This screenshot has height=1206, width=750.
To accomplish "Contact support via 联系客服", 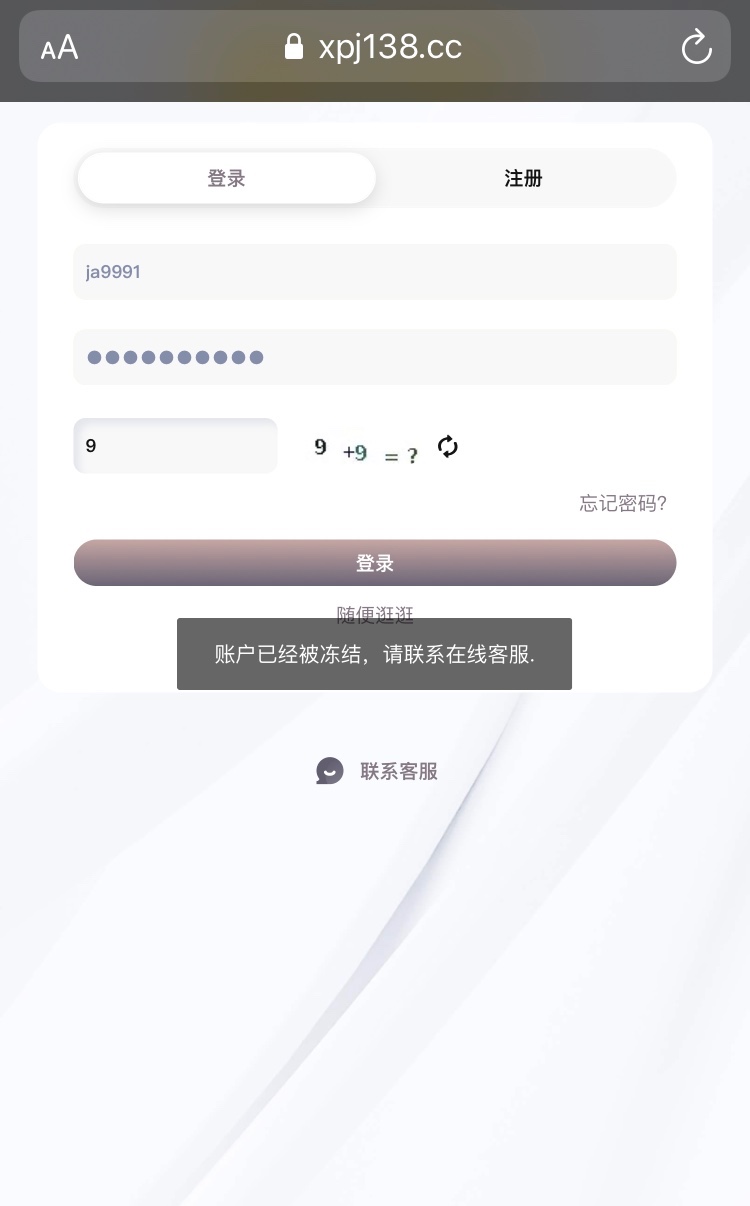I will tap(378, 771).
